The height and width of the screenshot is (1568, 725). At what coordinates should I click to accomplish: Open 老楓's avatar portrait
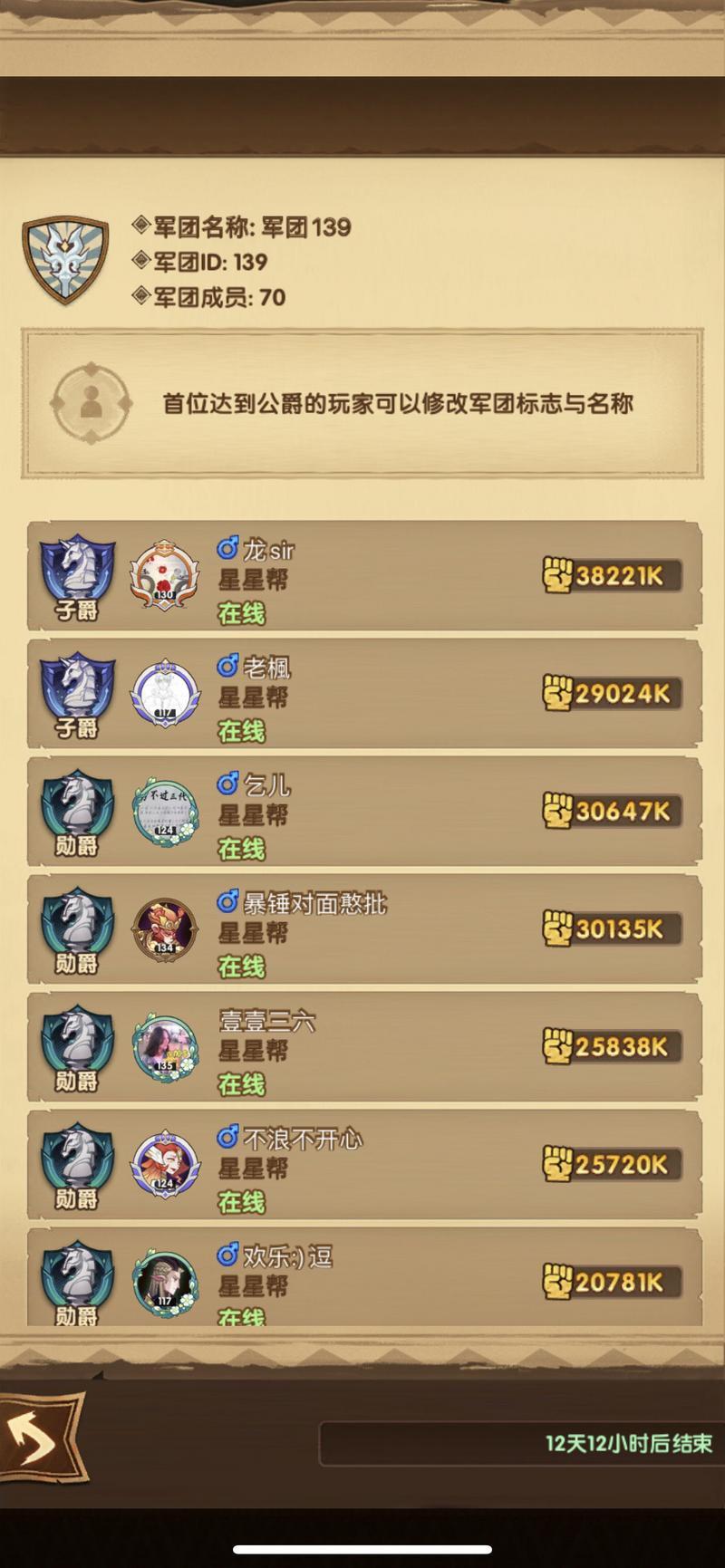(x=165, y=693)
